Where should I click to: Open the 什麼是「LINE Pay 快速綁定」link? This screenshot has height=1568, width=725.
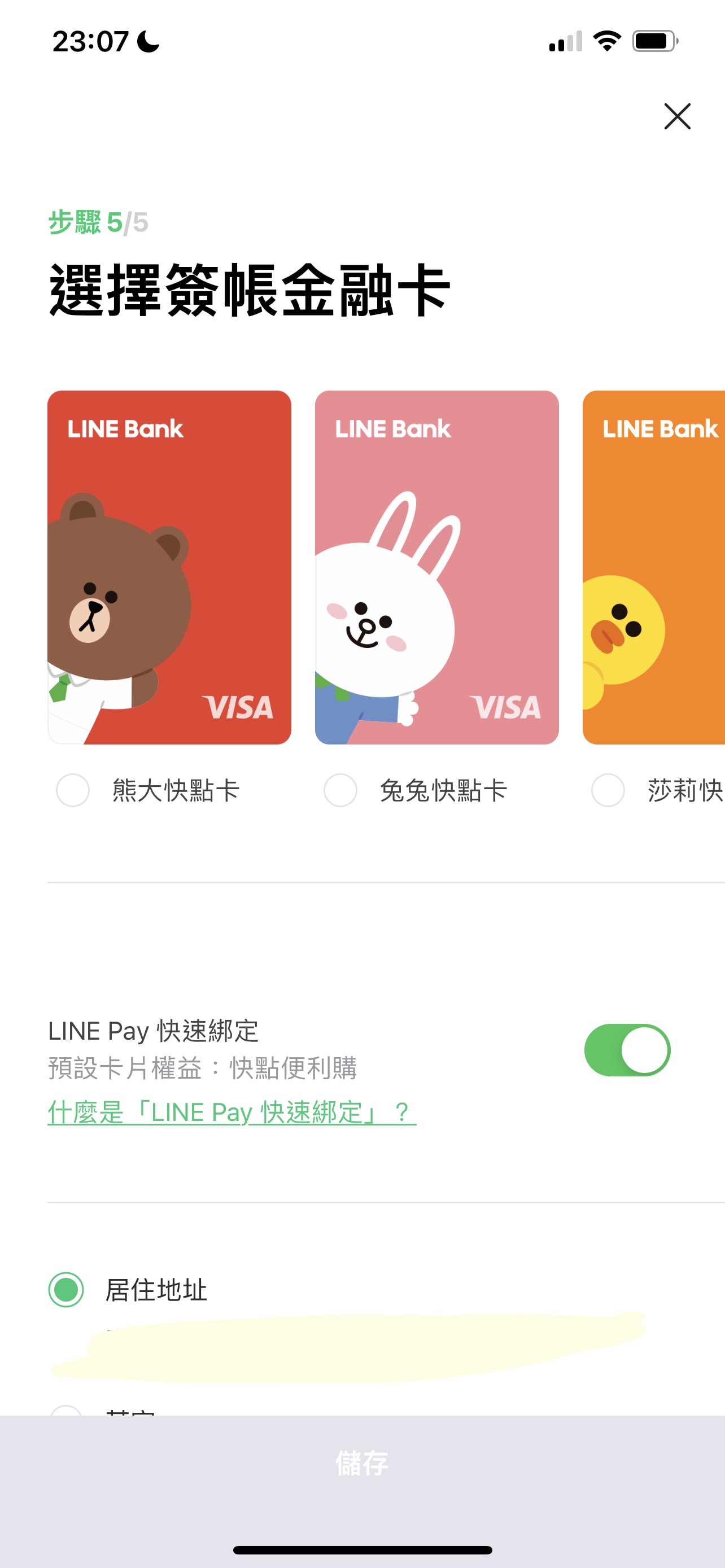[232, 1112]
